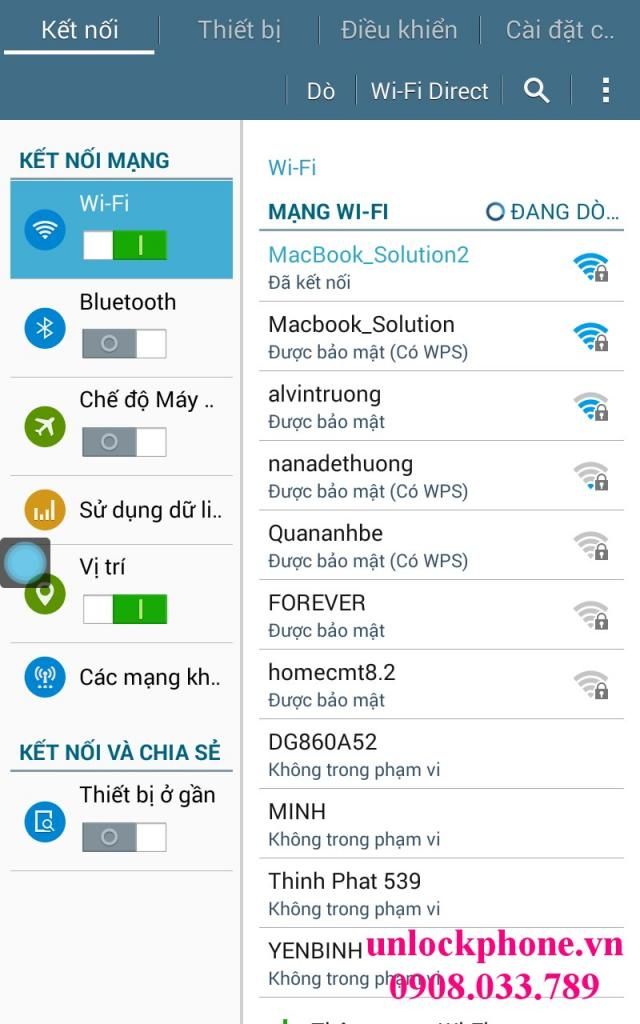The image size is (640, 1024).
Task: Select the homecmt8.2 network
Action: click(420, 685)
